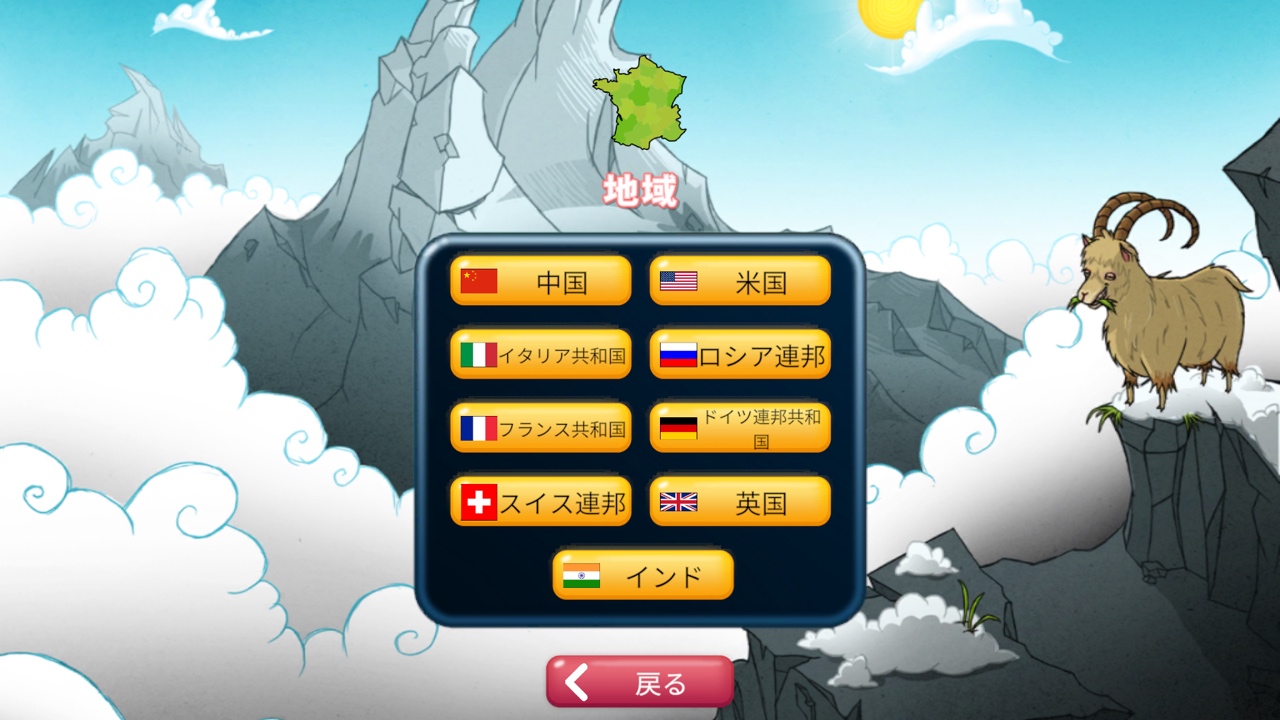Select 英国 as the region
This screenshot has width=1280, height=720.
pyautogui.click(x=740, y=502)
